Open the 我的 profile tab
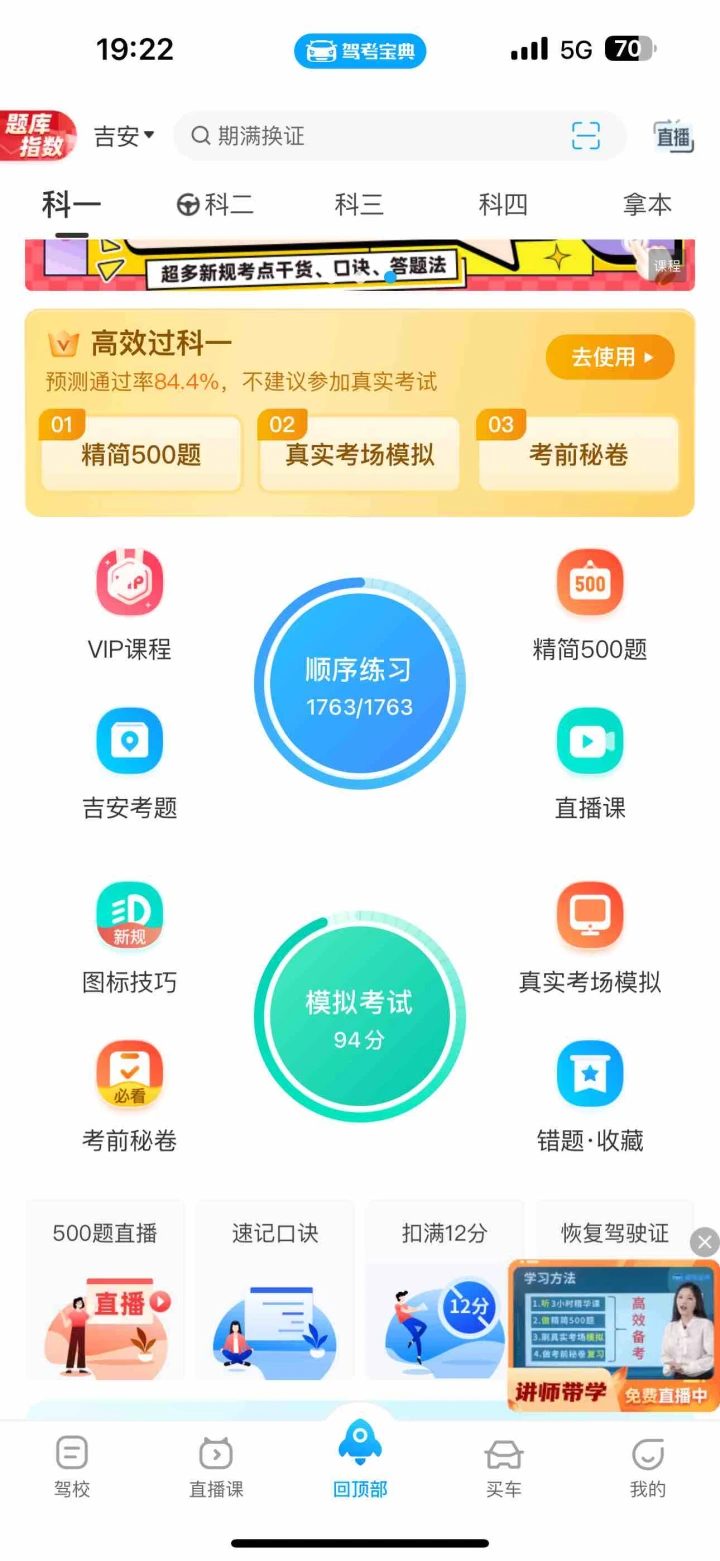The height and width of the screenshot is (1561, 720). pos(647,1467)
